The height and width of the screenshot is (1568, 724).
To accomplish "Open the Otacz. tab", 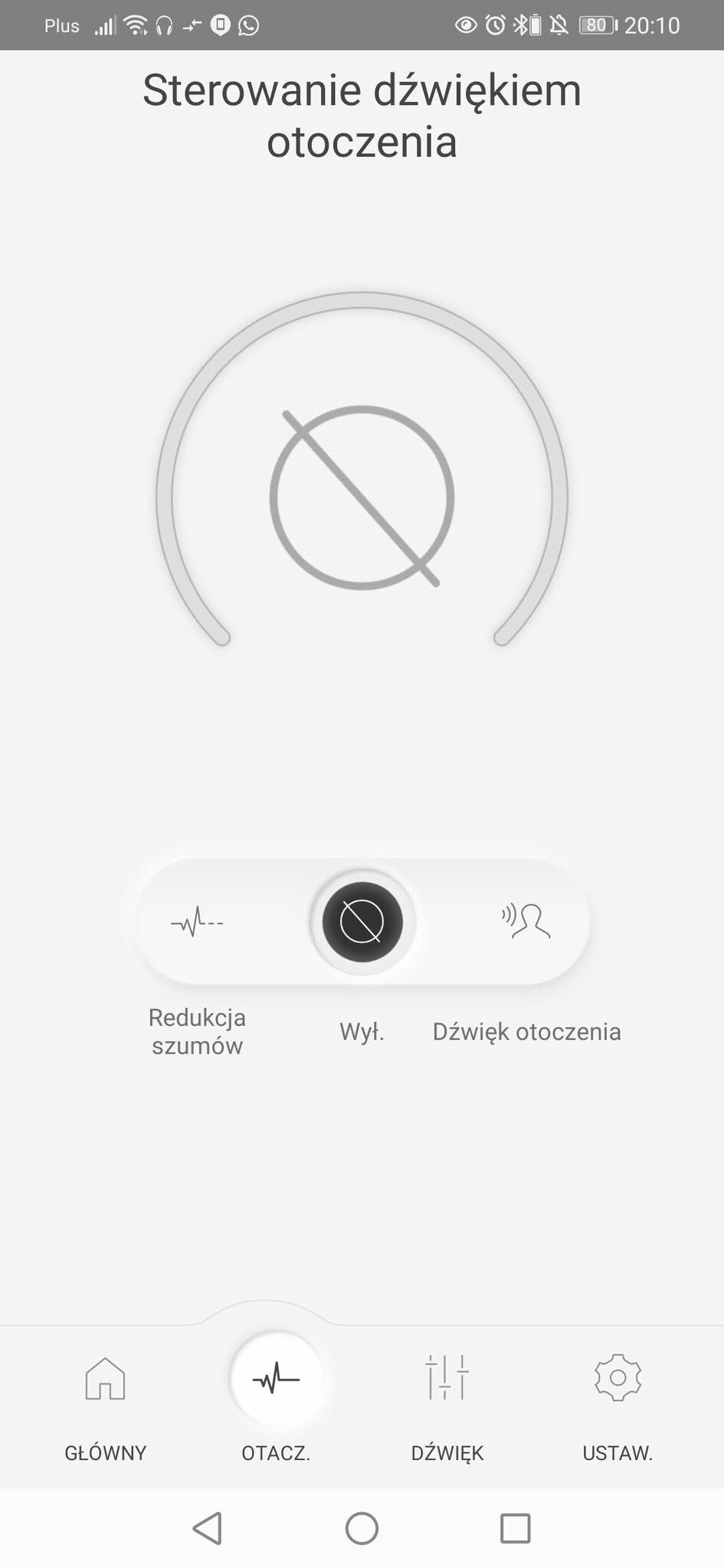I will point(276,1407).
